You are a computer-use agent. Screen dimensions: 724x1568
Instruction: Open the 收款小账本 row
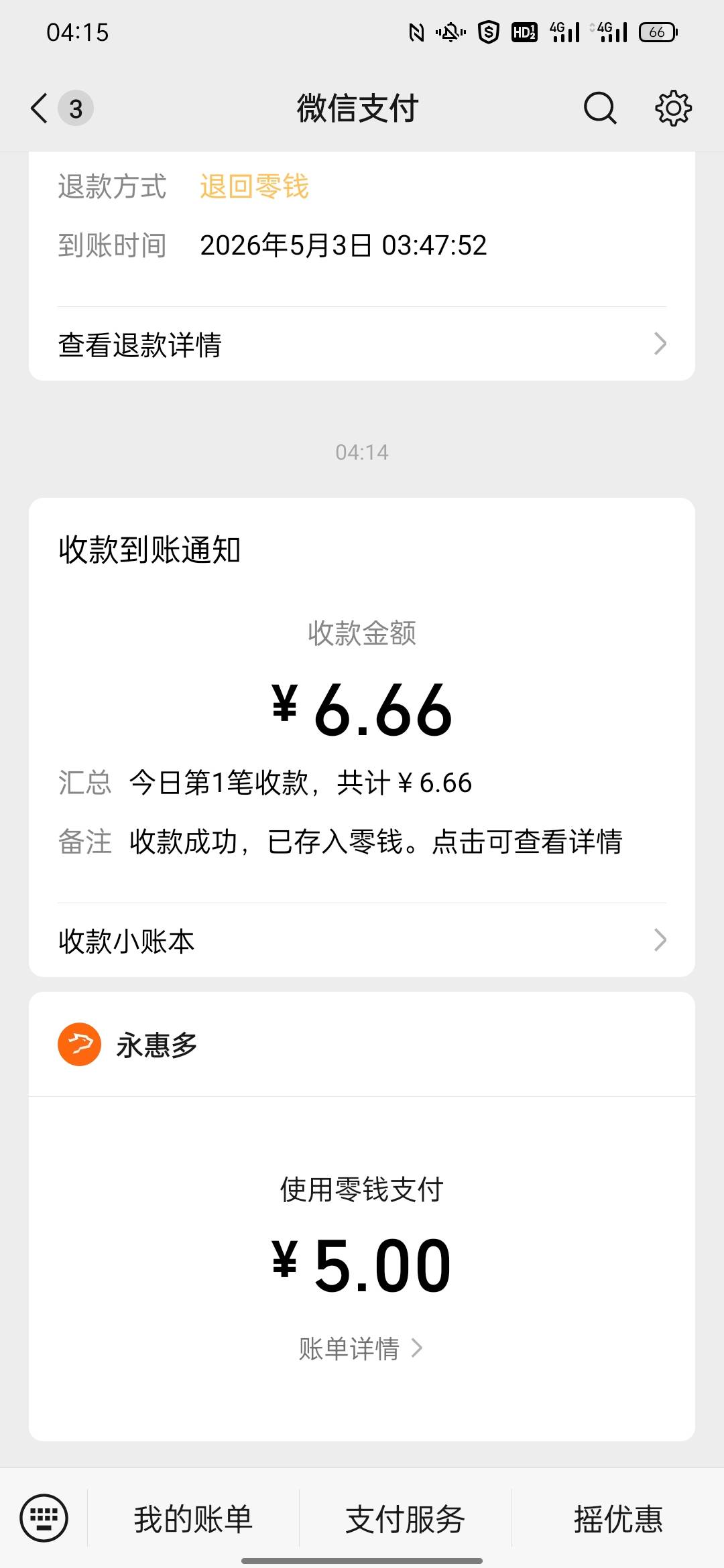pos(362,940)
